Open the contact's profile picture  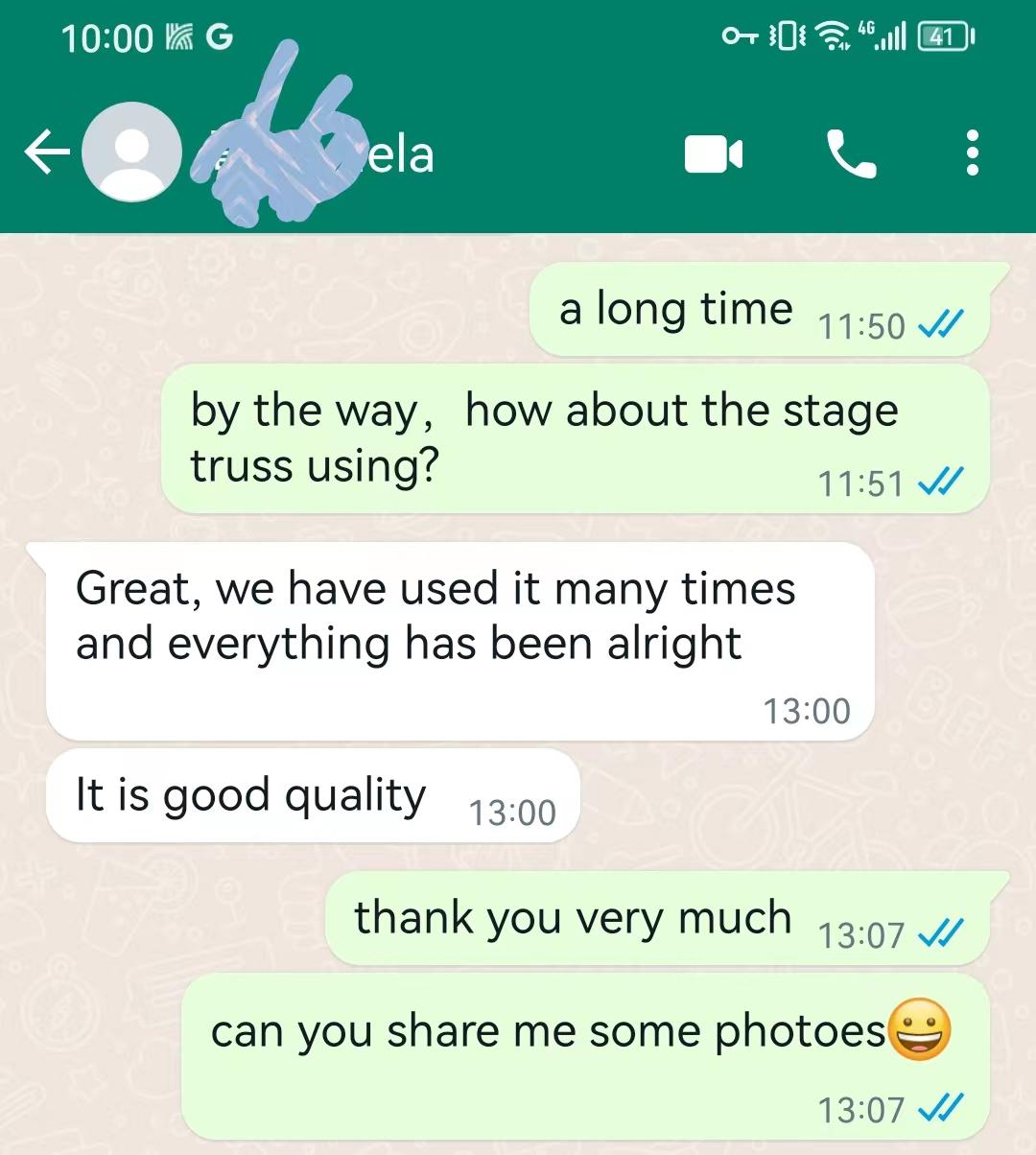point(131,153)
